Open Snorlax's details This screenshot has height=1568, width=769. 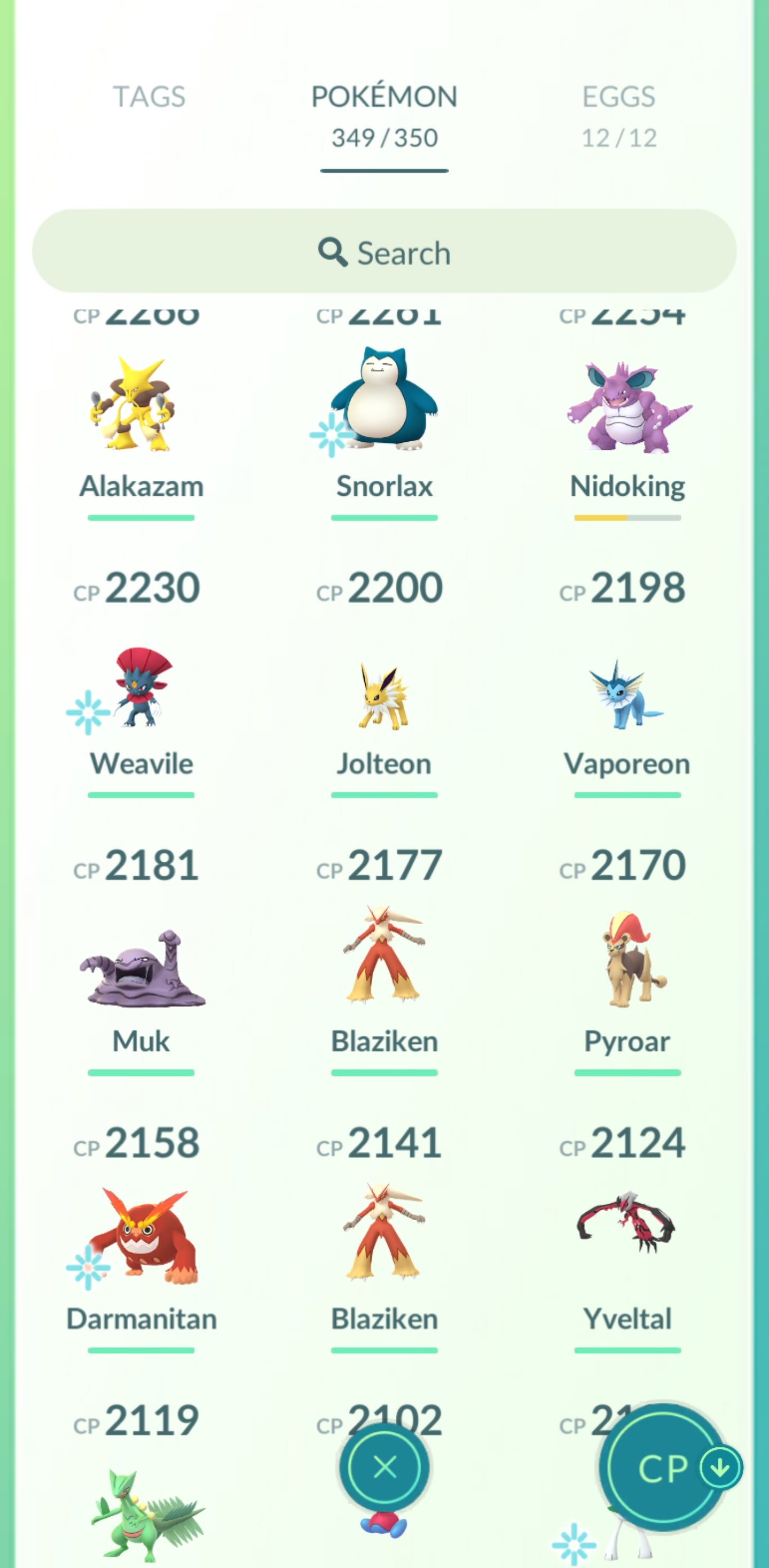click(384, 402)
